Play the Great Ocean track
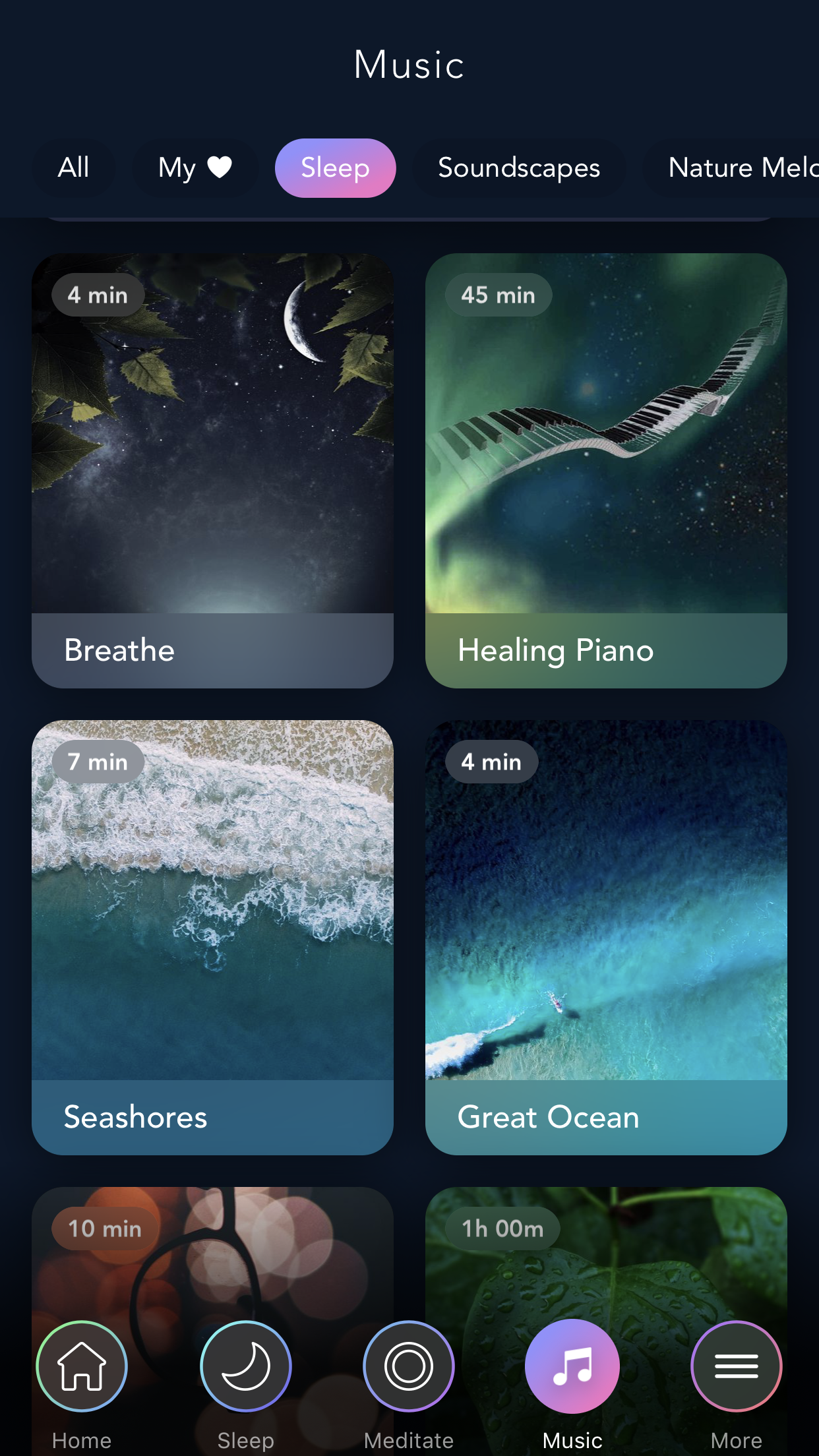The height and width of the screenshot is (1456, 819). pyautogui.click(x=606, y=937)
